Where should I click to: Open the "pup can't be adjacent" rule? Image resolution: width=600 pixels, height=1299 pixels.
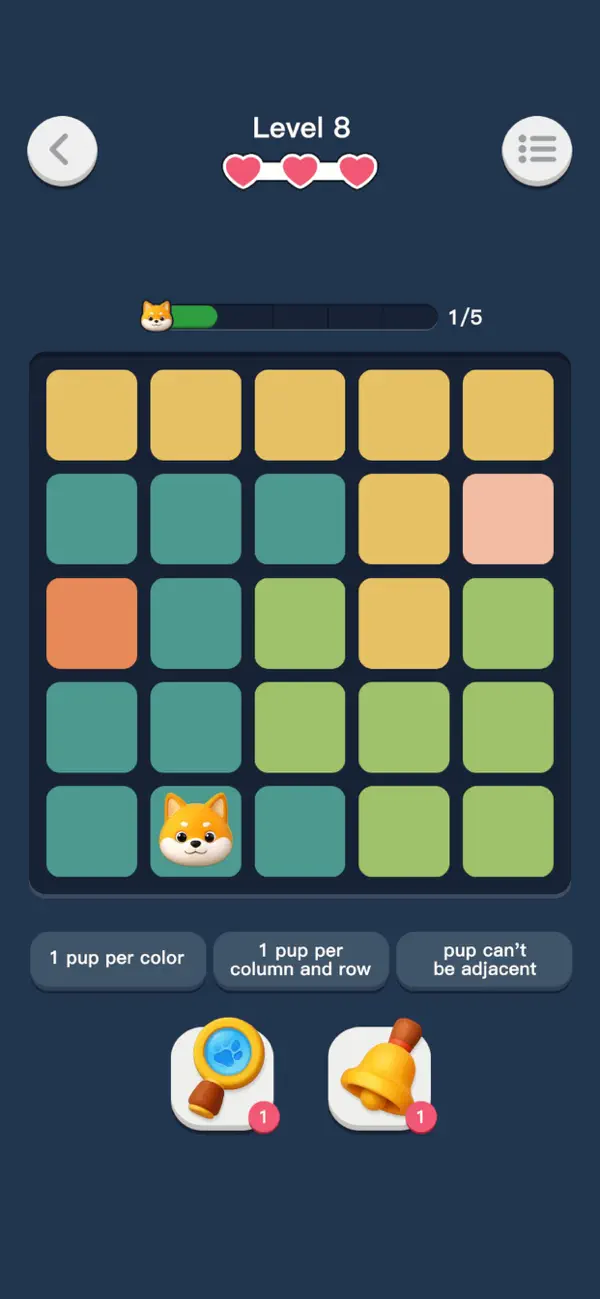pyautogui.click(x=484, y=960)
